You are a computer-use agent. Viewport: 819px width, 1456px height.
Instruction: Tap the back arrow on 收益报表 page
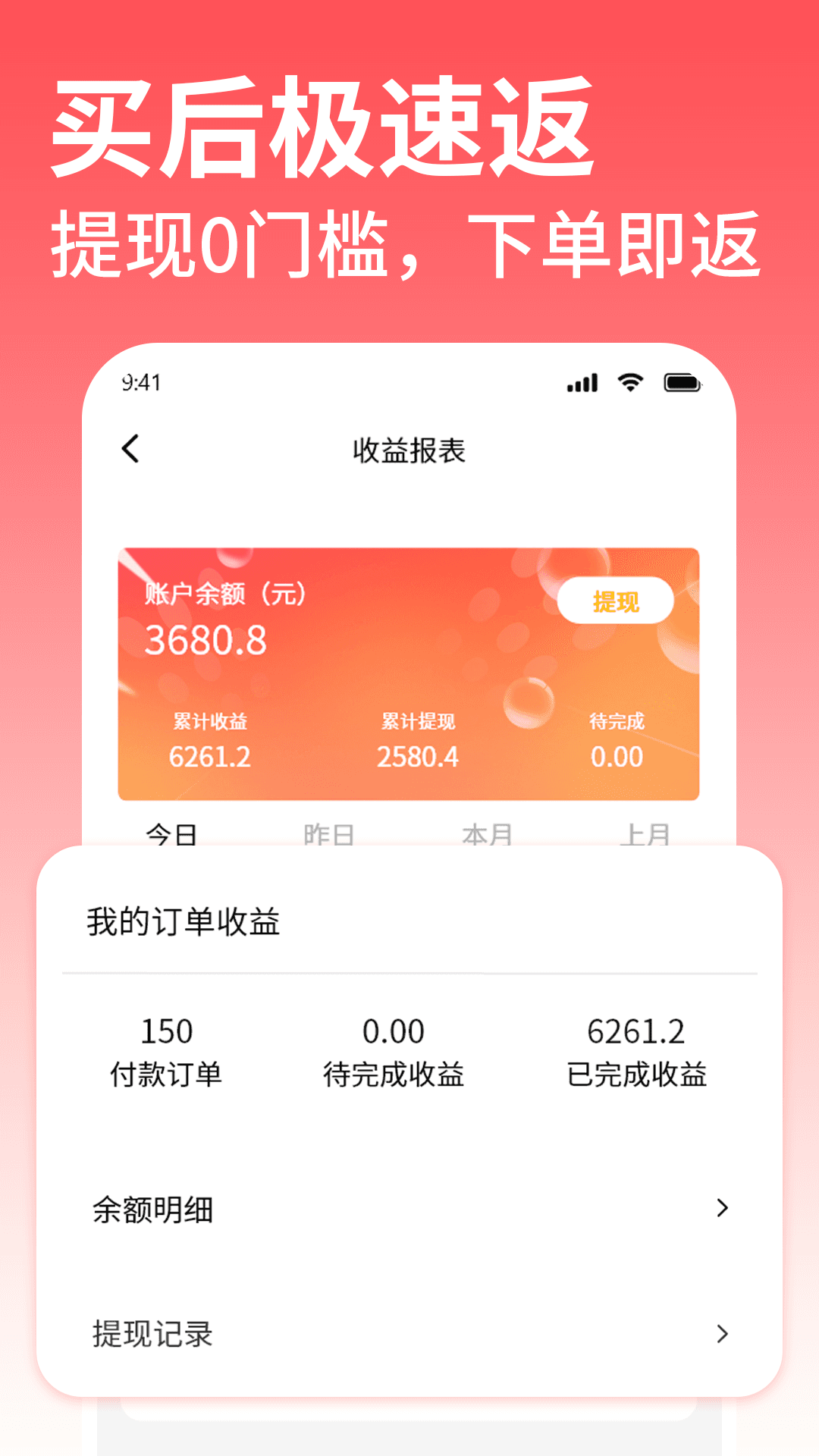[130, 450]
